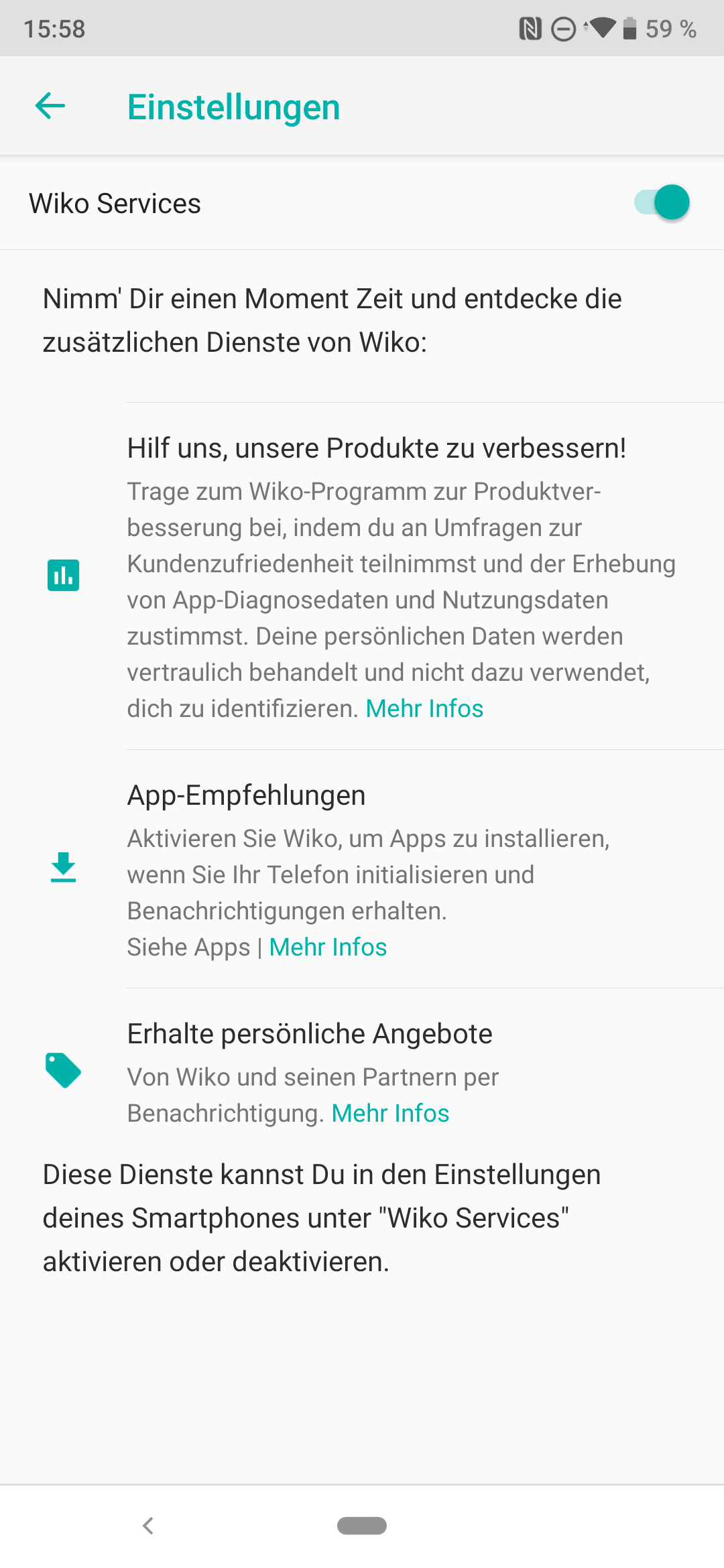This screenshot has width=724, height=1568.
Task: Open Mehr Infos under App-Empfehlungen
Action: 328,947
